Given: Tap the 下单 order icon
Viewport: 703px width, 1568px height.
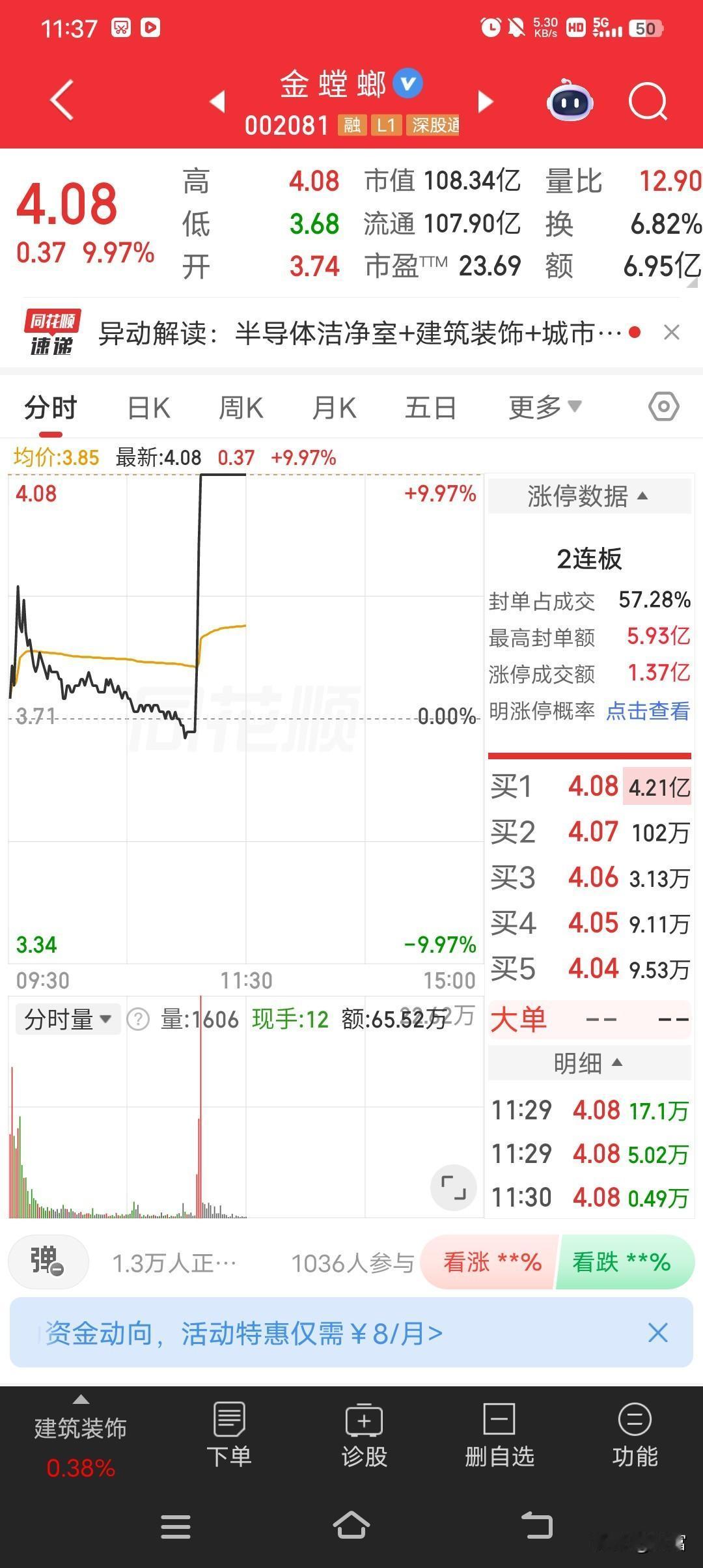Looking at the screenshot, I should click(230, 1433).
